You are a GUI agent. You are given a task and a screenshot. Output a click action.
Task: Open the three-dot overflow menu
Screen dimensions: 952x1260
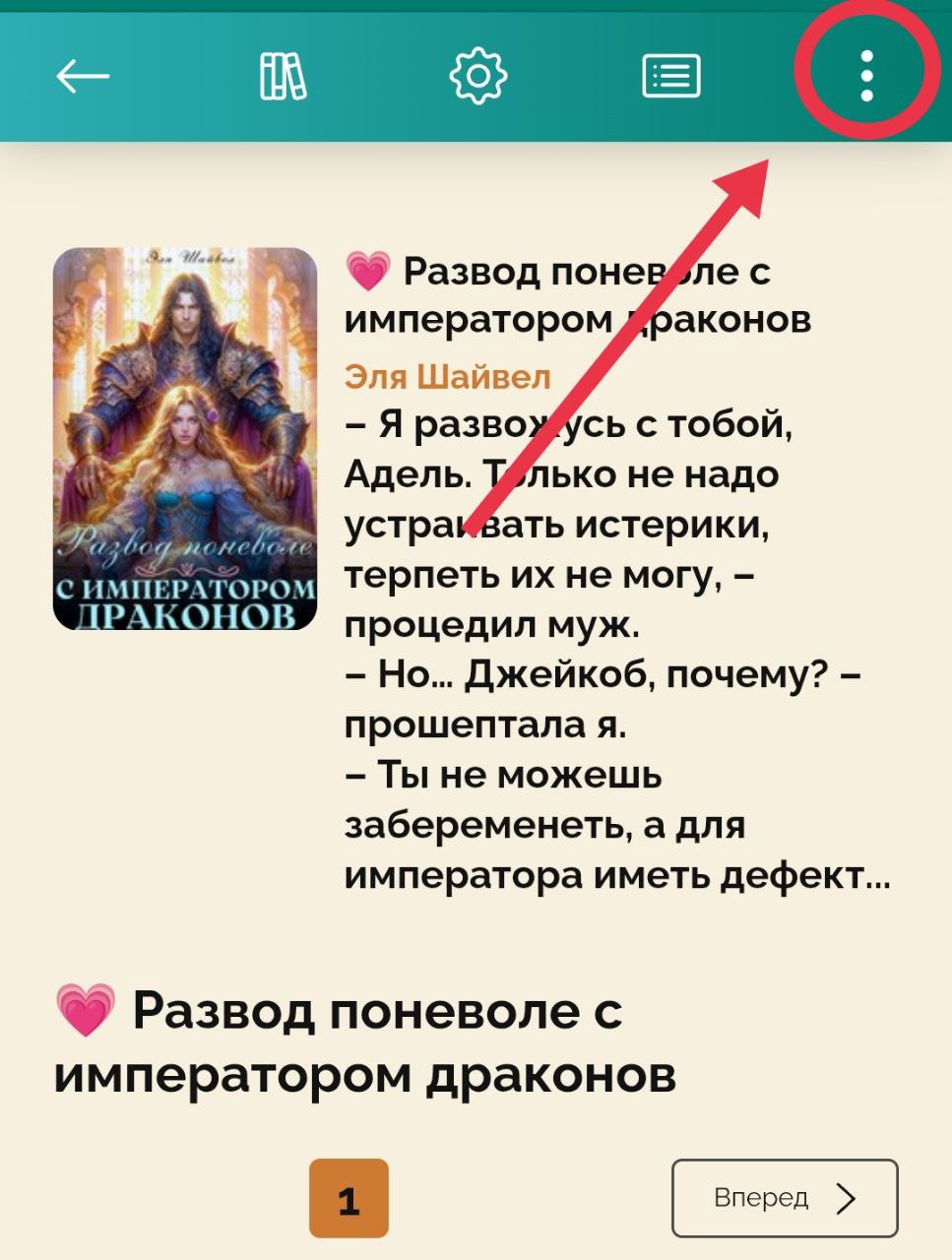(x=866, y=76)
